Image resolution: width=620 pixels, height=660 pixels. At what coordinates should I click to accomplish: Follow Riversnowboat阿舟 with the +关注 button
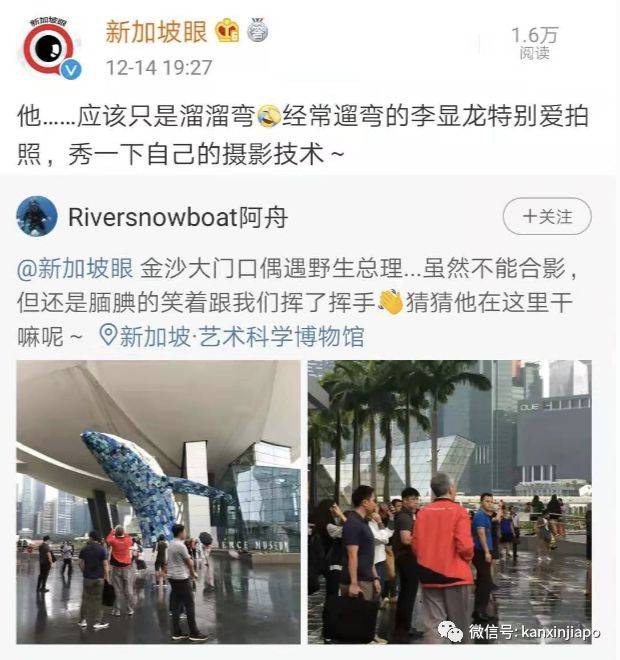point(547,216)
